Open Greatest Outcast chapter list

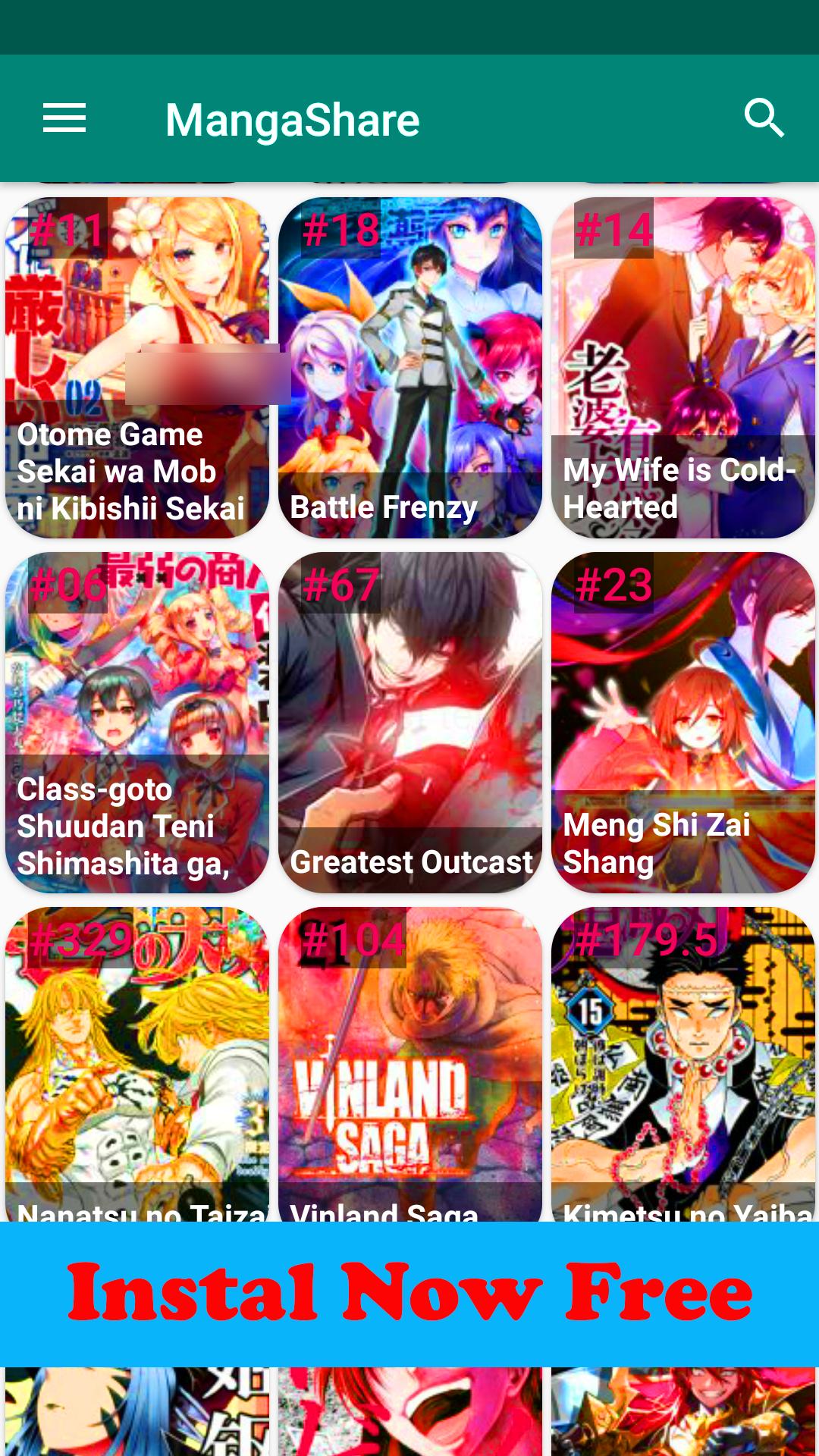point(409,720)
